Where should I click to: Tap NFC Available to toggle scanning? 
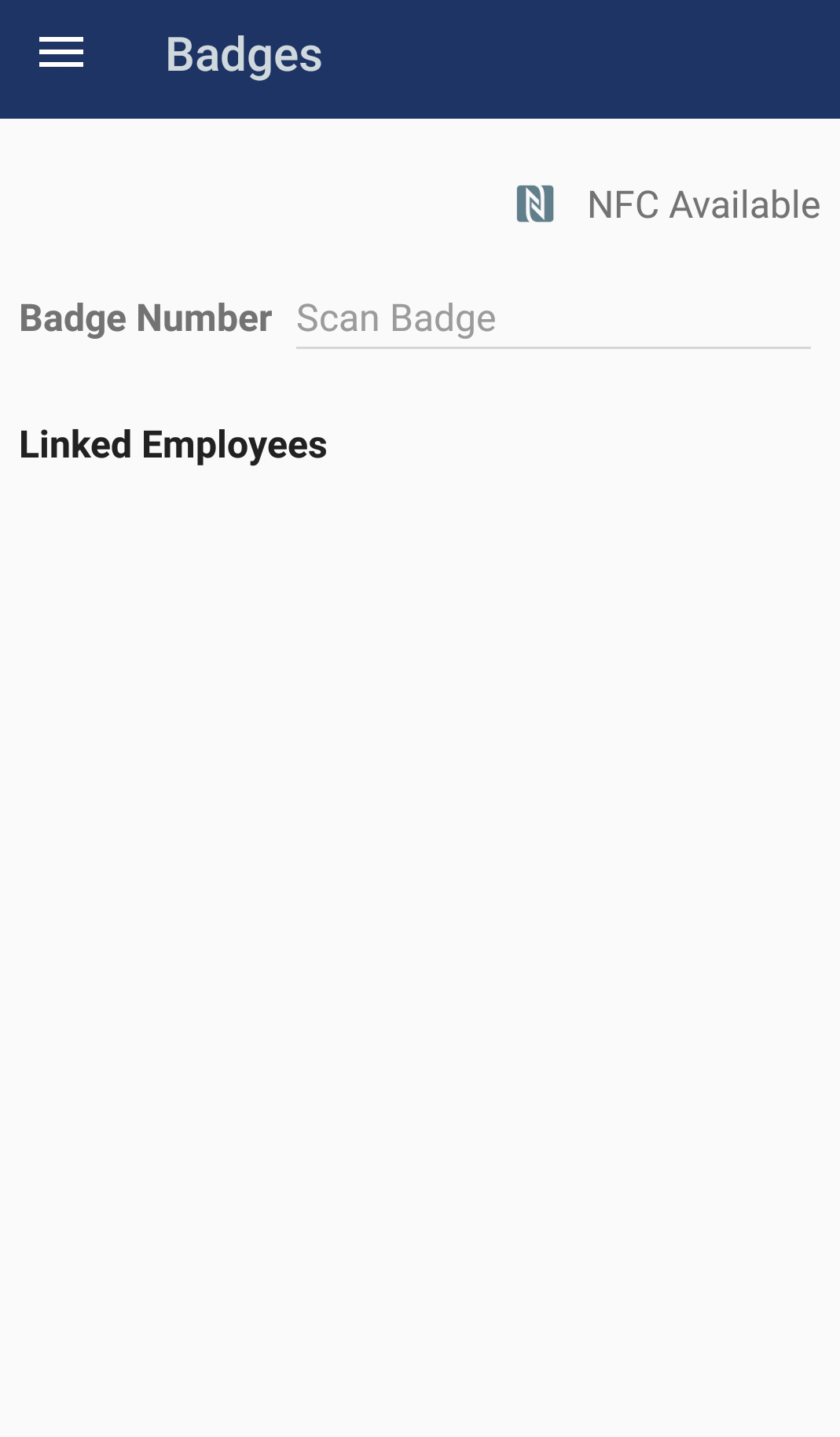[x=704, y=204]
